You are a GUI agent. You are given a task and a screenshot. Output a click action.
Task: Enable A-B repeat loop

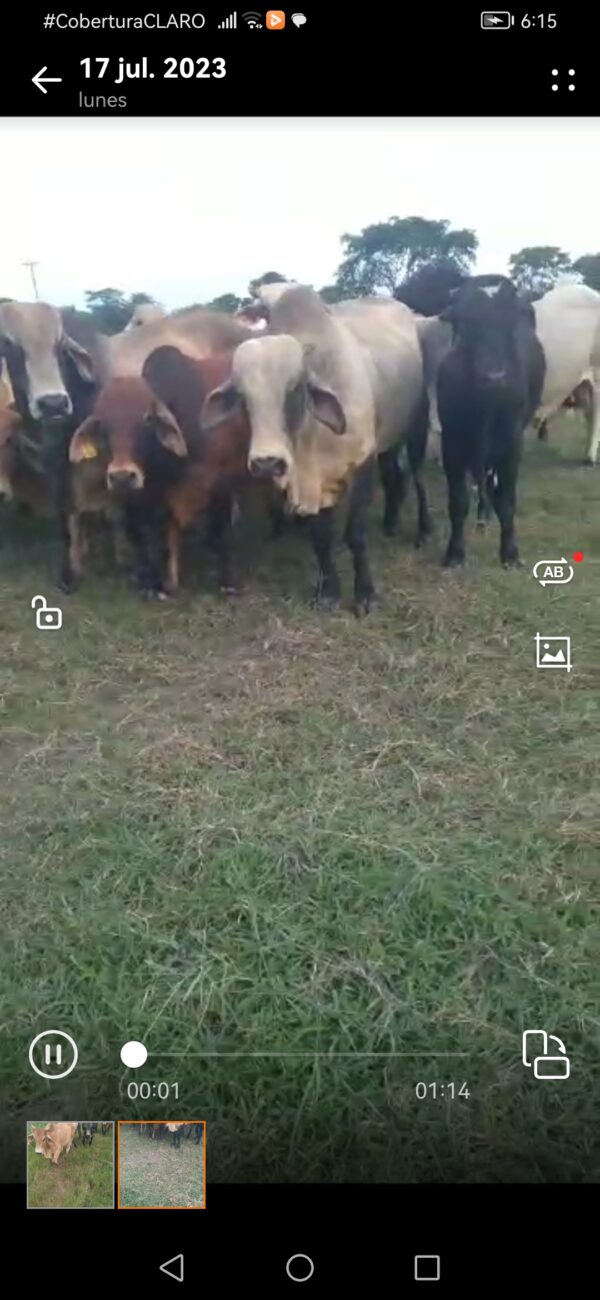(x=553, y=572)
